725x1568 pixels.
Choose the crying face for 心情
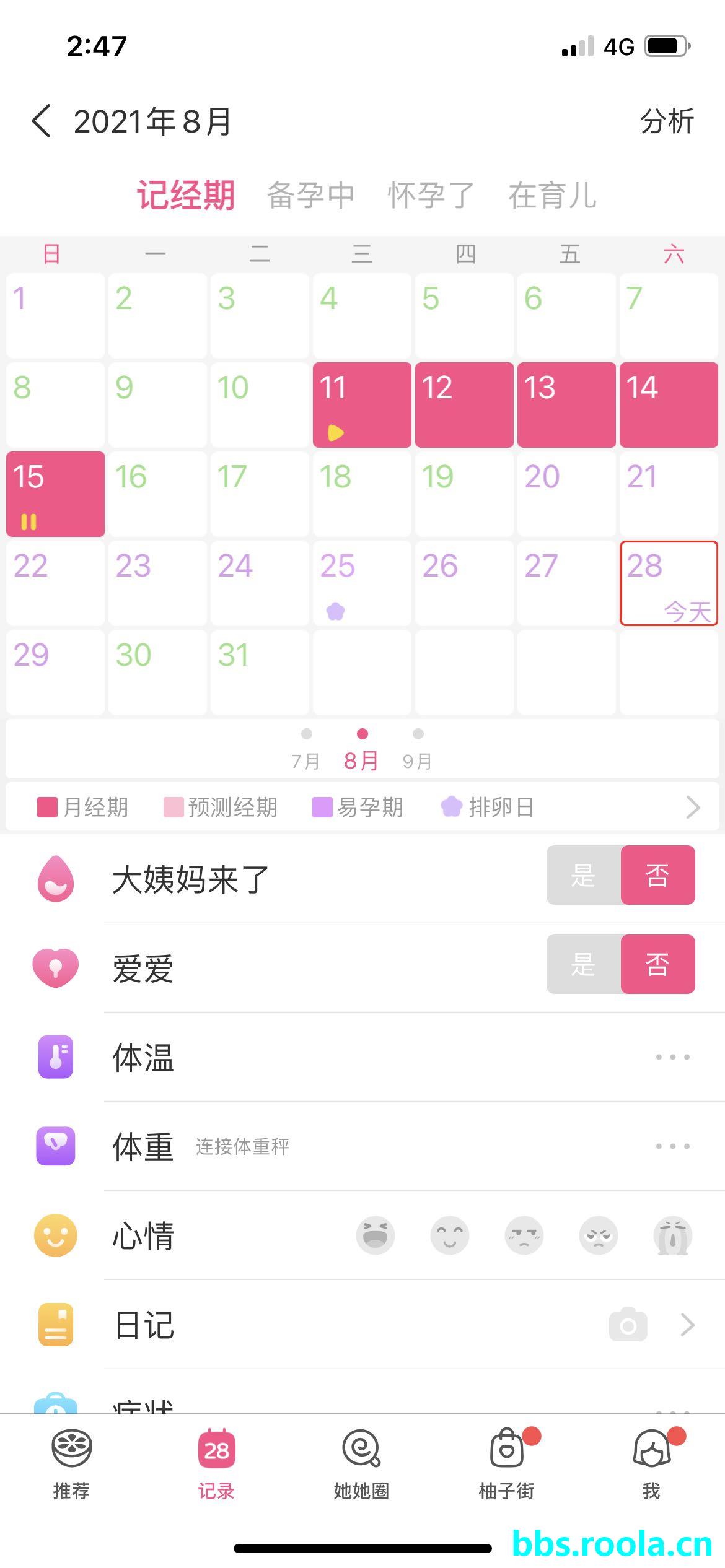[672, 1235]
